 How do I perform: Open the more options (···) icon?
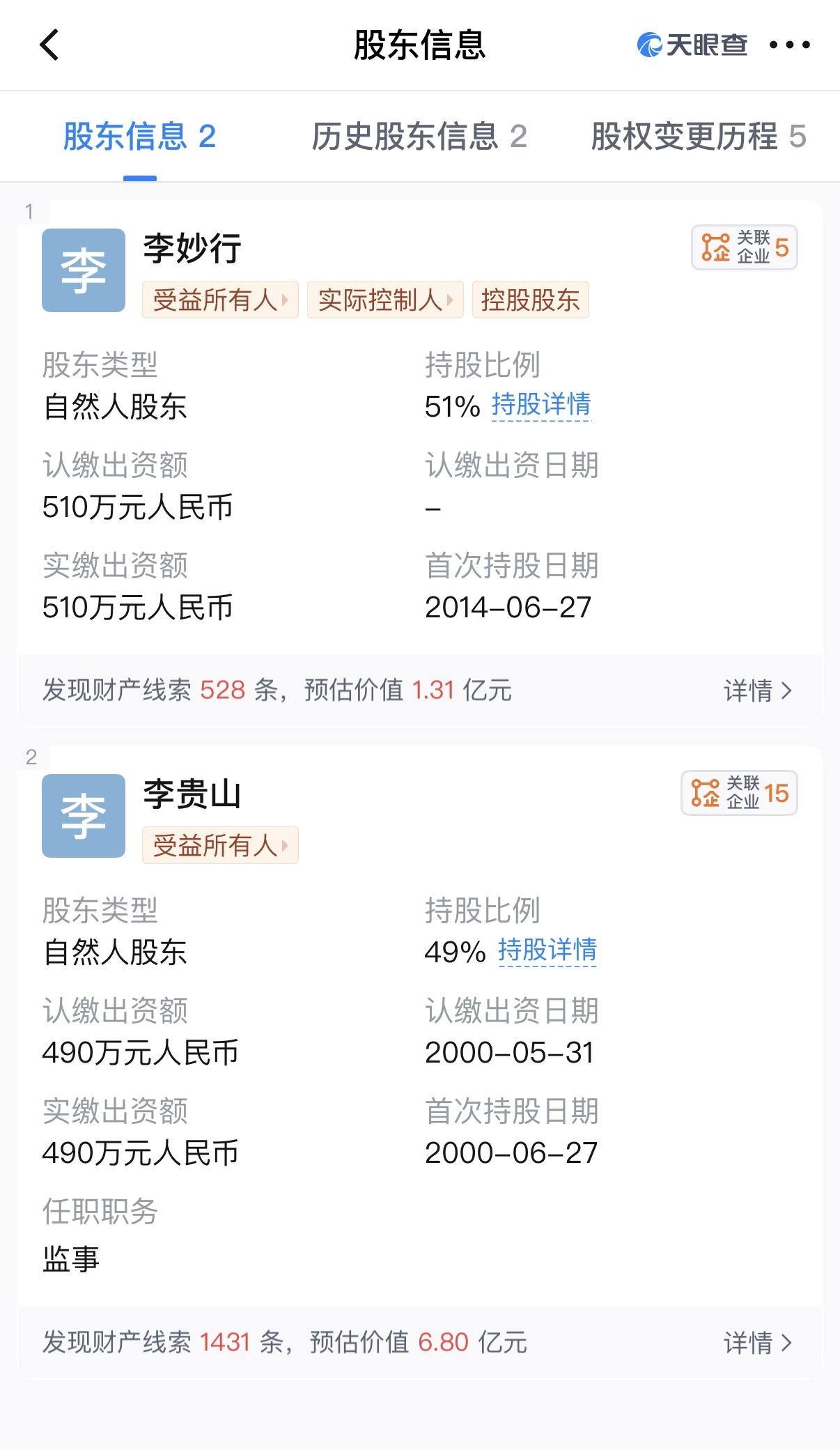tap(791, 45)
